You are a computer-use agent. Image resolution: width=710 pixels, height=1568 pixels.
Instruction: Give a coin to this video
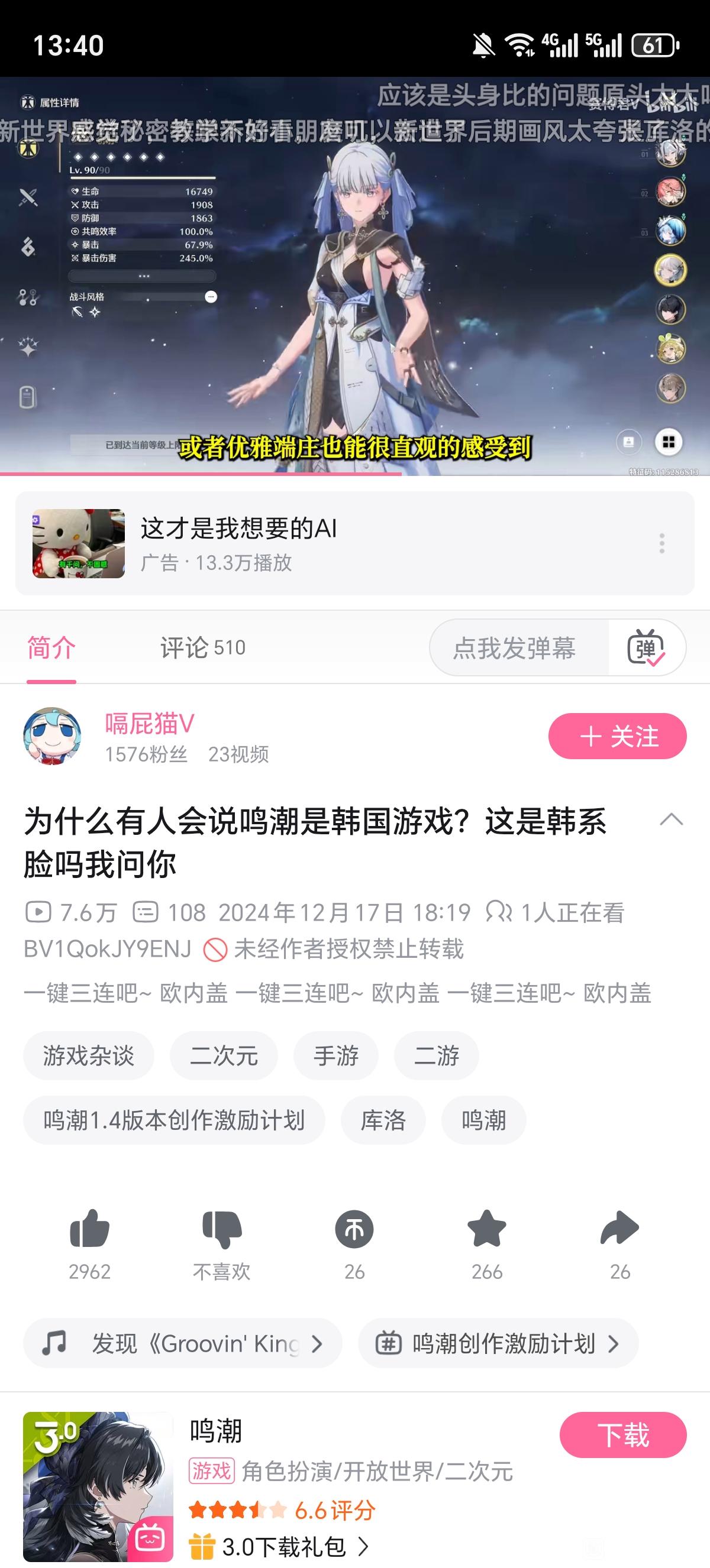point(354,1230)
